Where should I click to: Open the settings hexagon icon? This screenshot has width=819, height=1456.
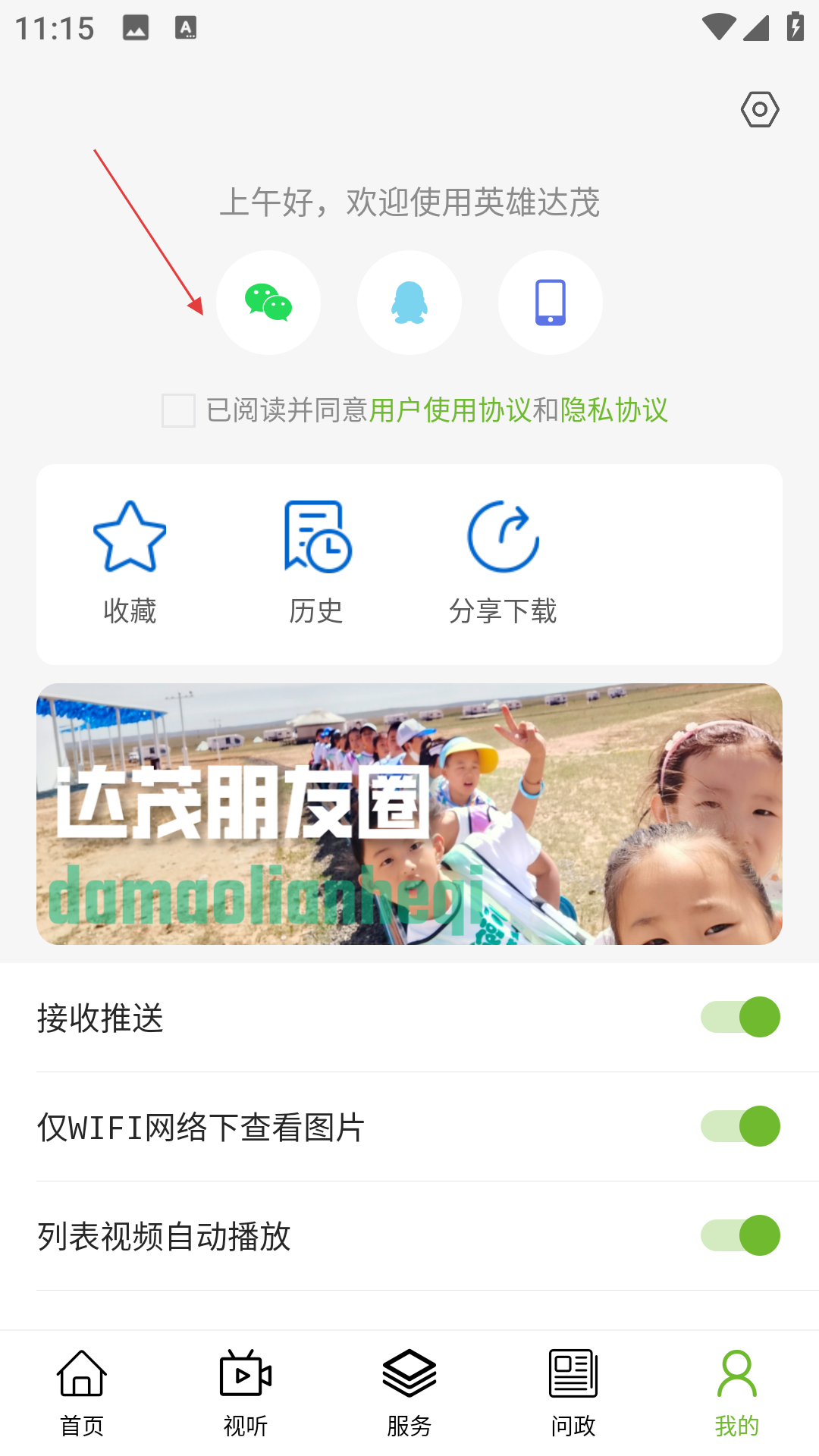[760, 110]
